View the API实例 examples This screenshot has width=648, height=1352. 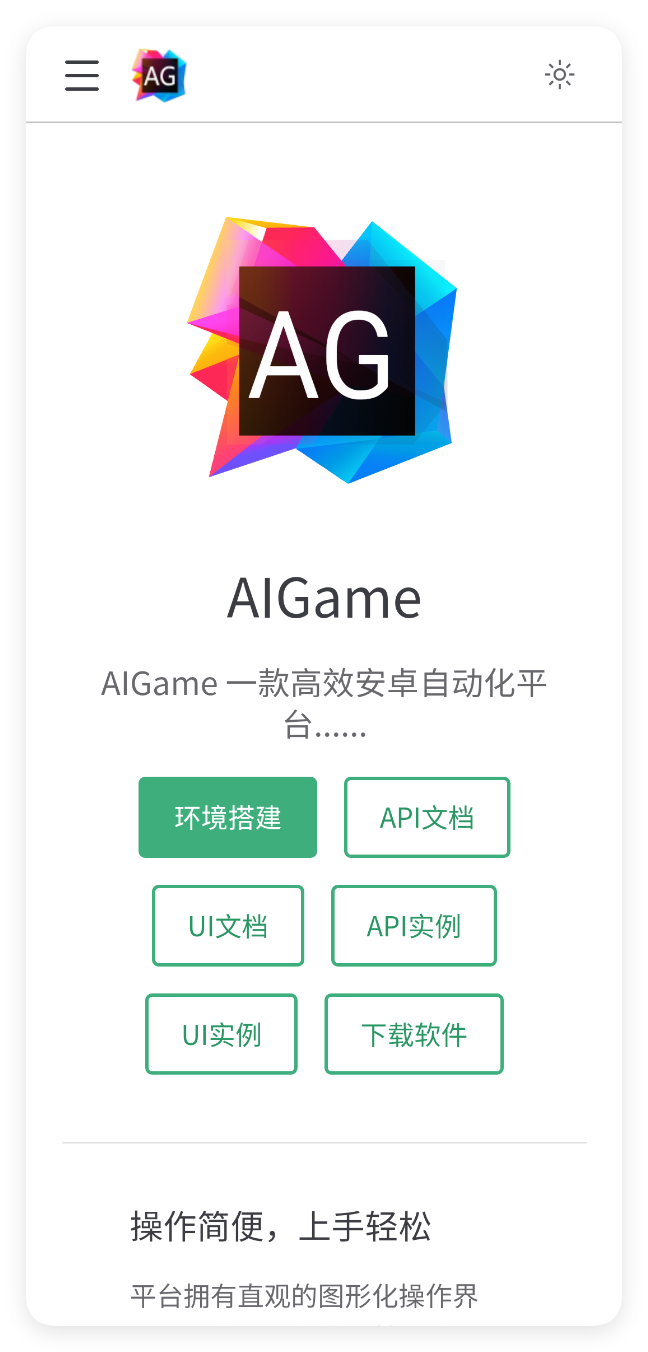point(414,926)
